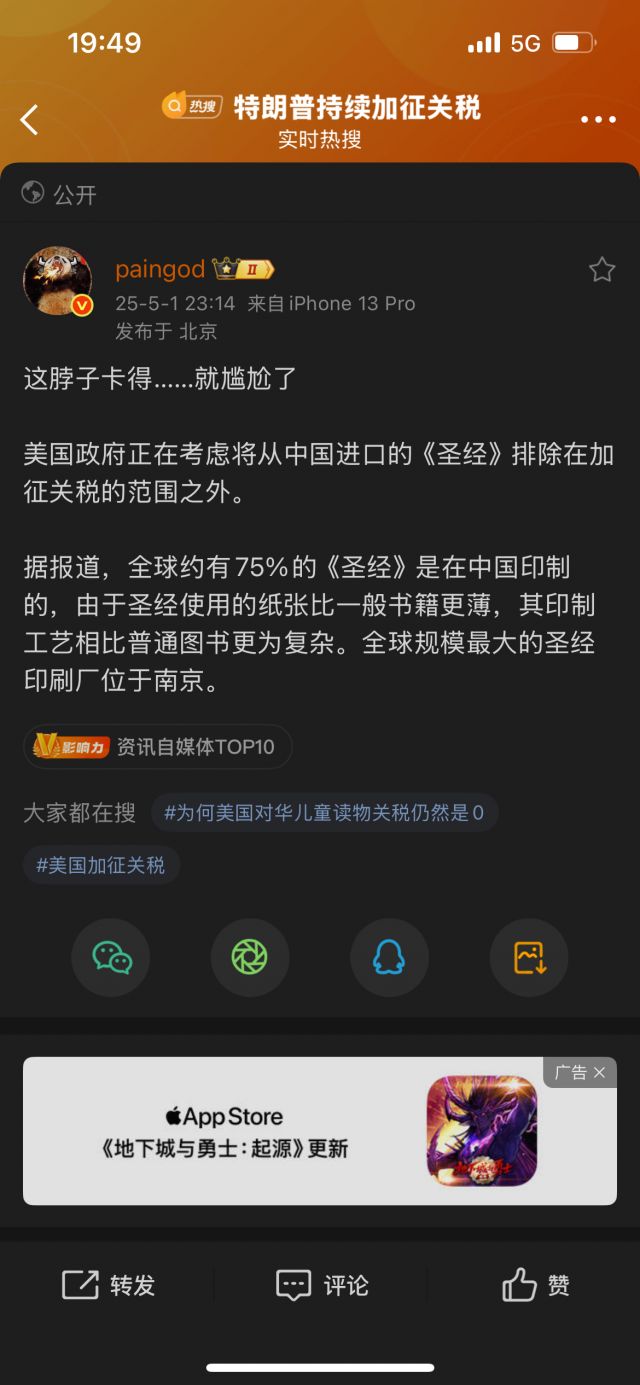The height and width of the screenshot is (1385, 640).
Task: Open 评论 to comment on the post
Action: click(x=322, y=1285)
